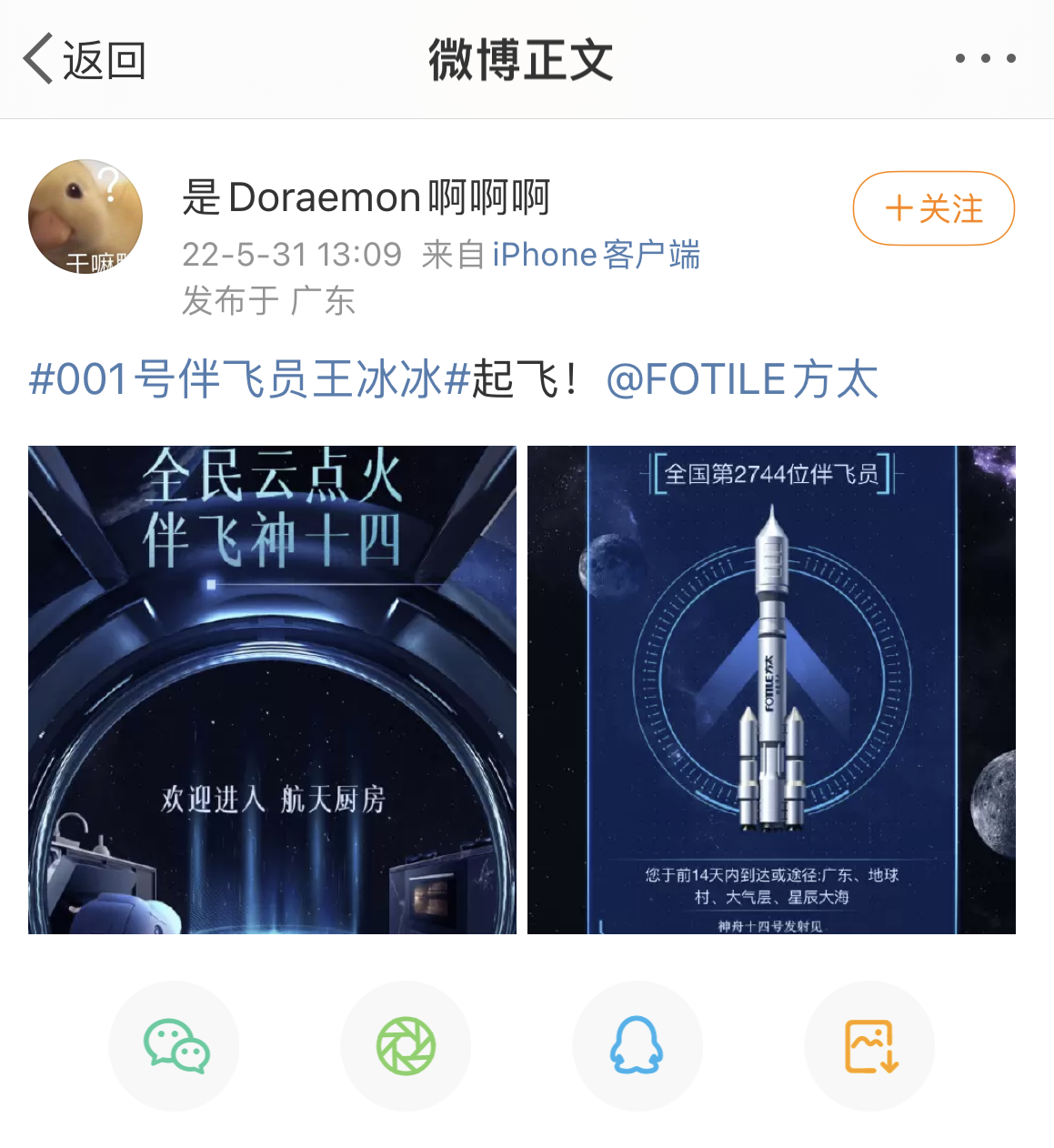Tap the post timestamp 22-5-31 13:09

[291, 255]
